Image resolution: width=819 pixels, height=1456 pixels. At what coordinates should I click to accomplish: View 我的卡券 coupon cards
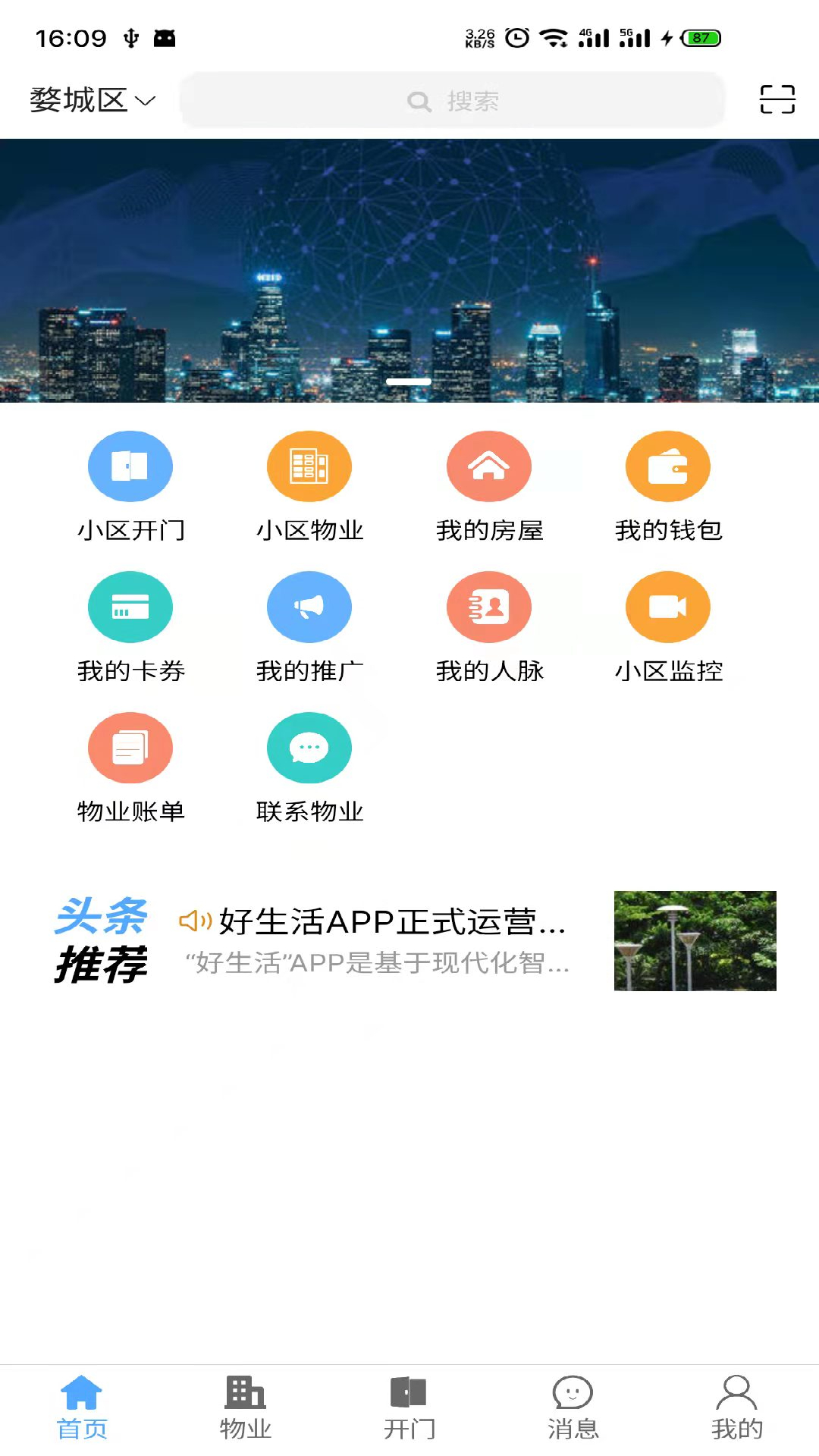click(x=130, y=607)
